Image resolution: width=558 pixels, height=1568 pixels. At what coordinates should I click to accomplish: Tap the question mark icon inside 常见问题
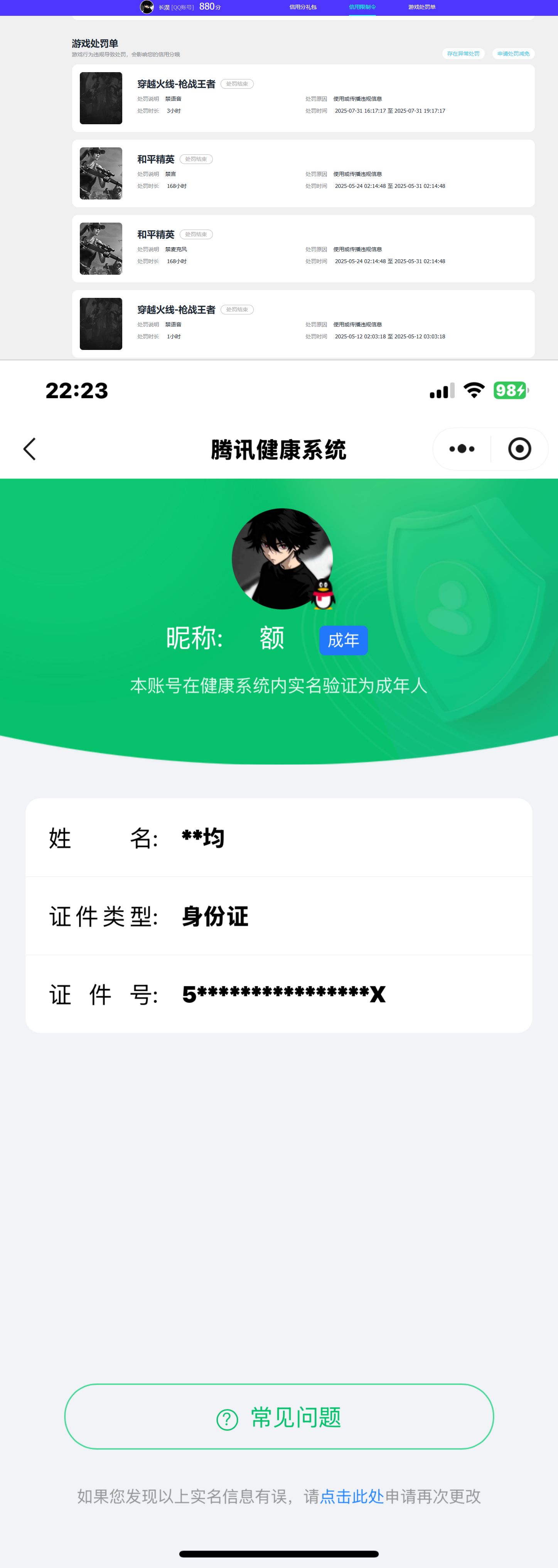point(227,1418)
